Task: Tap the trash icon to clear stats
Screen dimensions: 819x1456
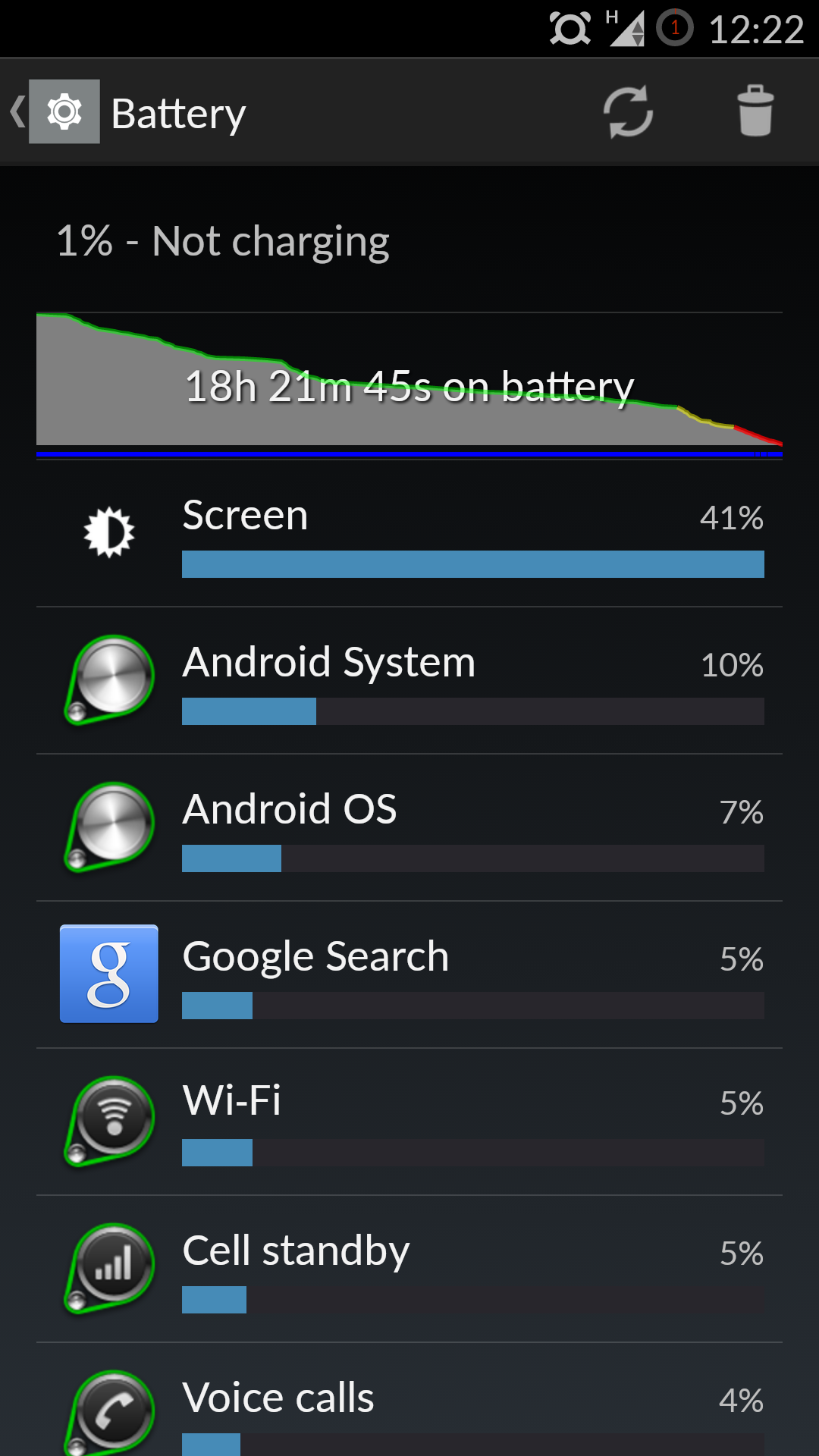Action: pyautogui.click(x=755, y=112)
